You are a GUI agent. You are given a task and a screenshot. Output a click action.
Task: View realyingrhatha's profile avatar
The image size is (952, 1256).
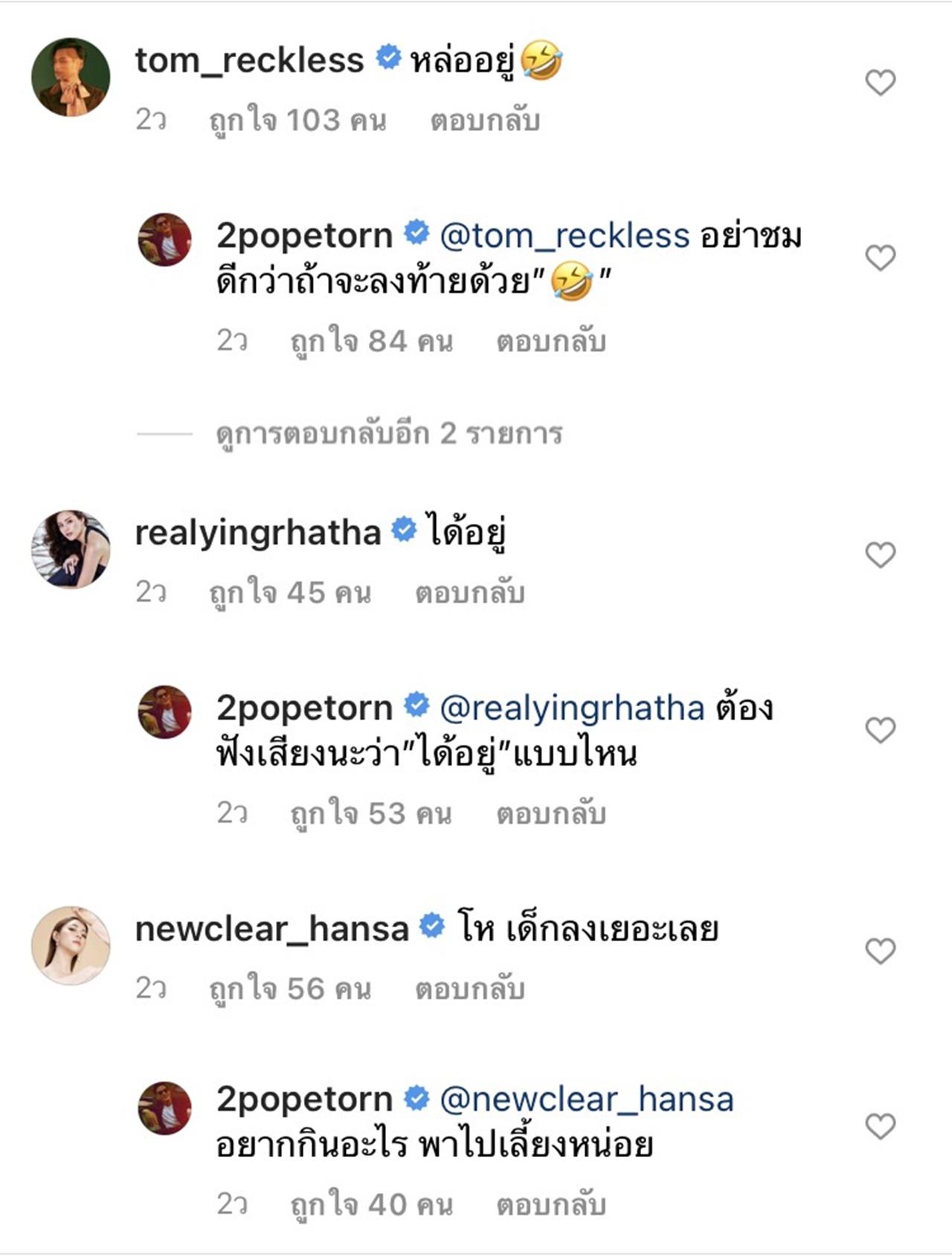71,550
